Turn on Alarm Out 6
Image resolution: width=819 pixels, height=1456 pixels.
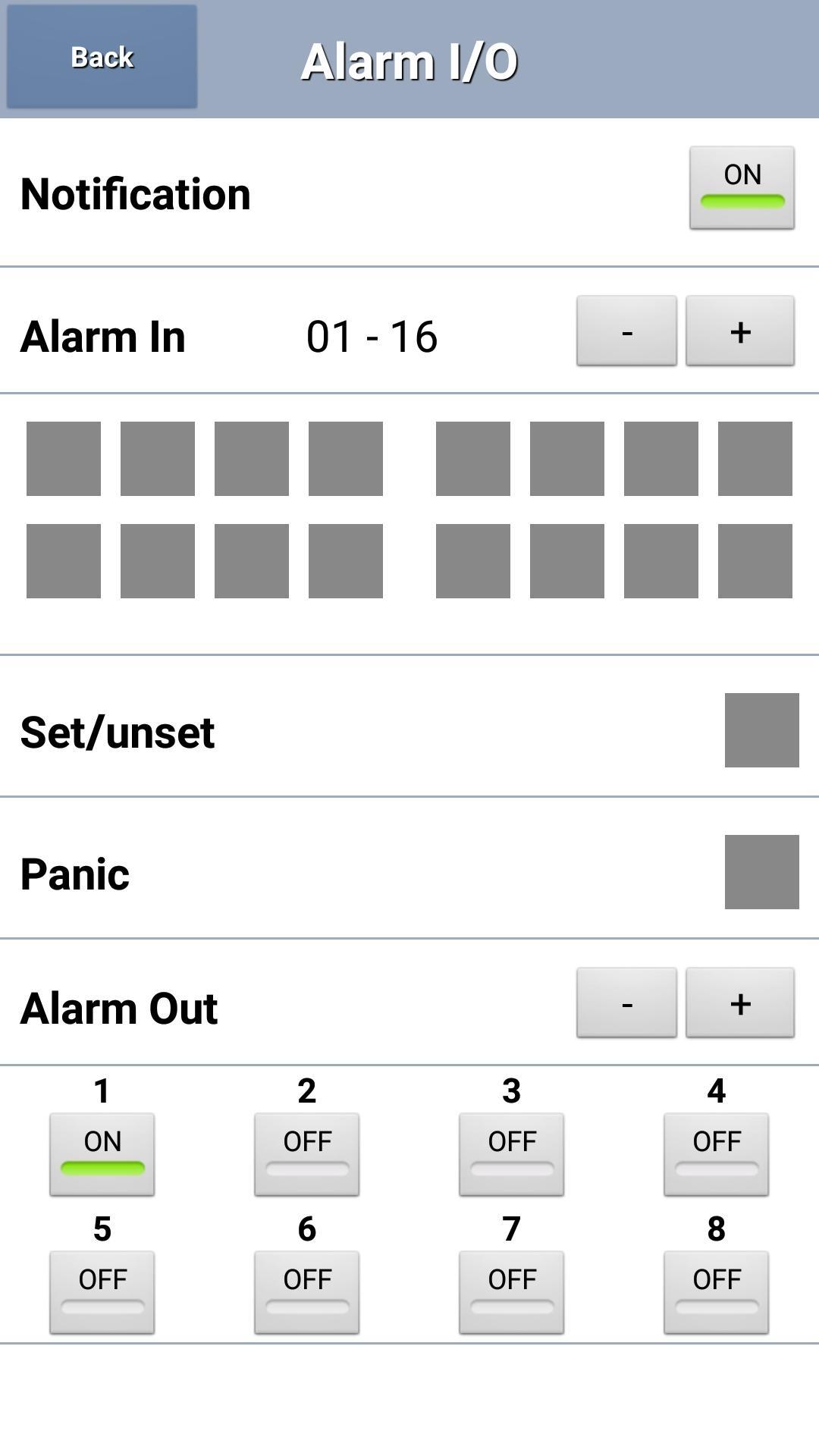(x=307, y=1293)
